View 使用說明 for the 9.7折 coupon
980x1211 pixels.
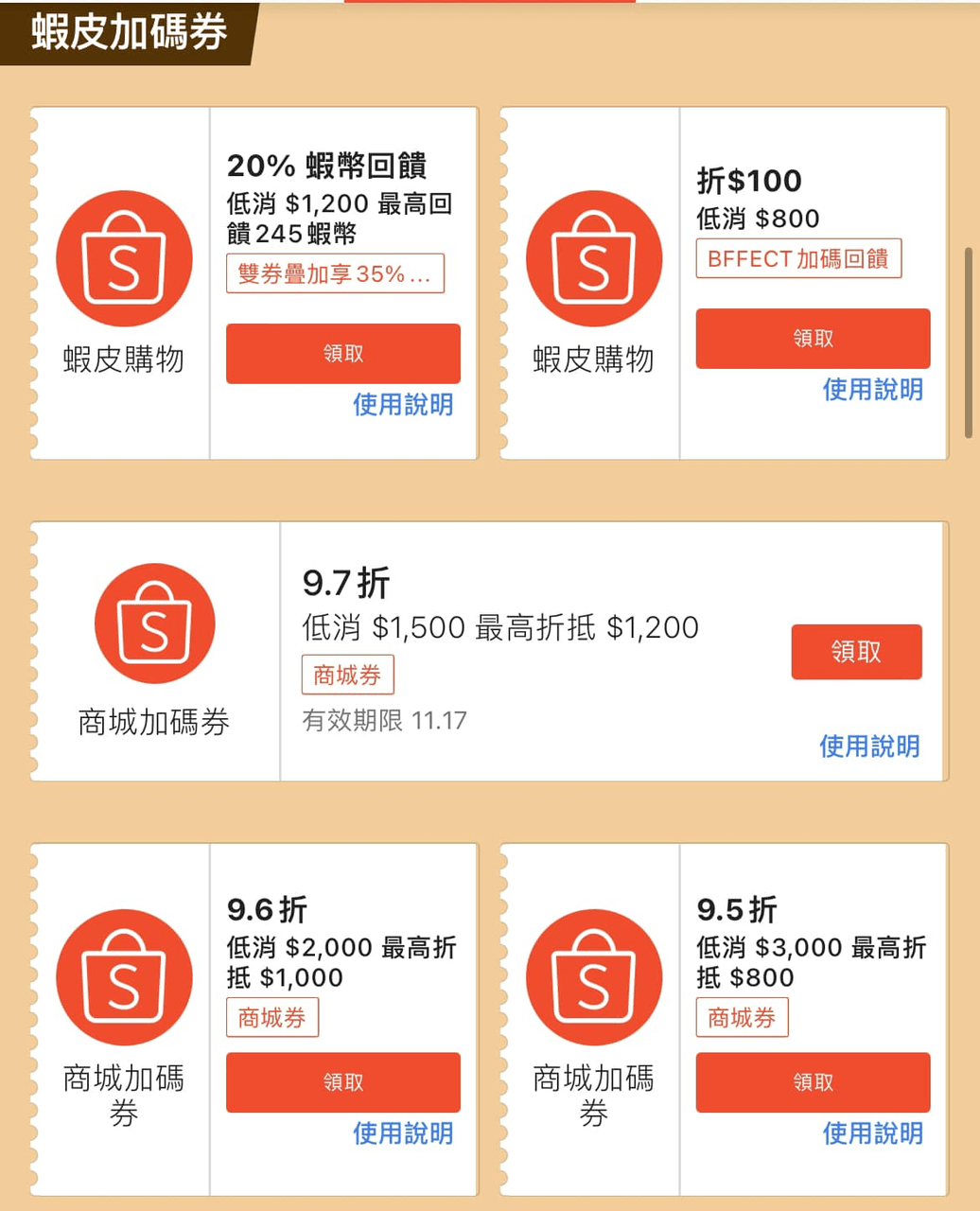[x=868, y=746]
